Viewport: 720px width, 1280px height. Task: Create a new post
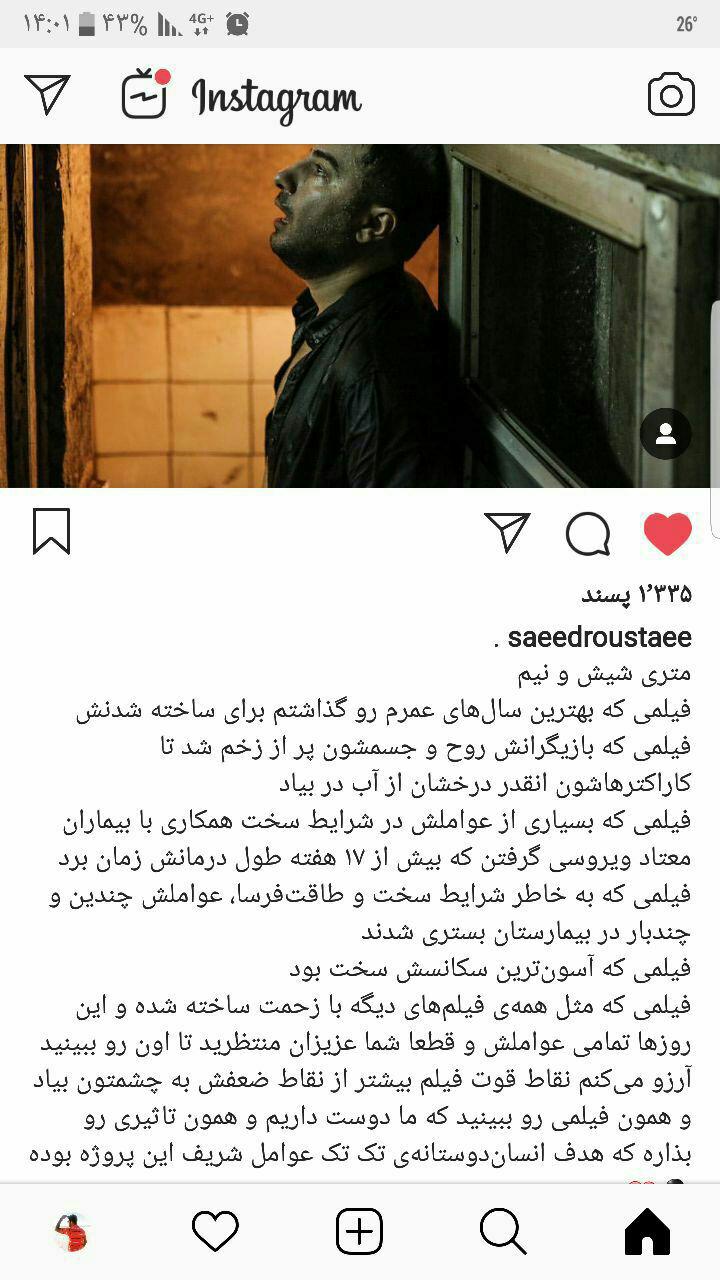pos(359,1231)
